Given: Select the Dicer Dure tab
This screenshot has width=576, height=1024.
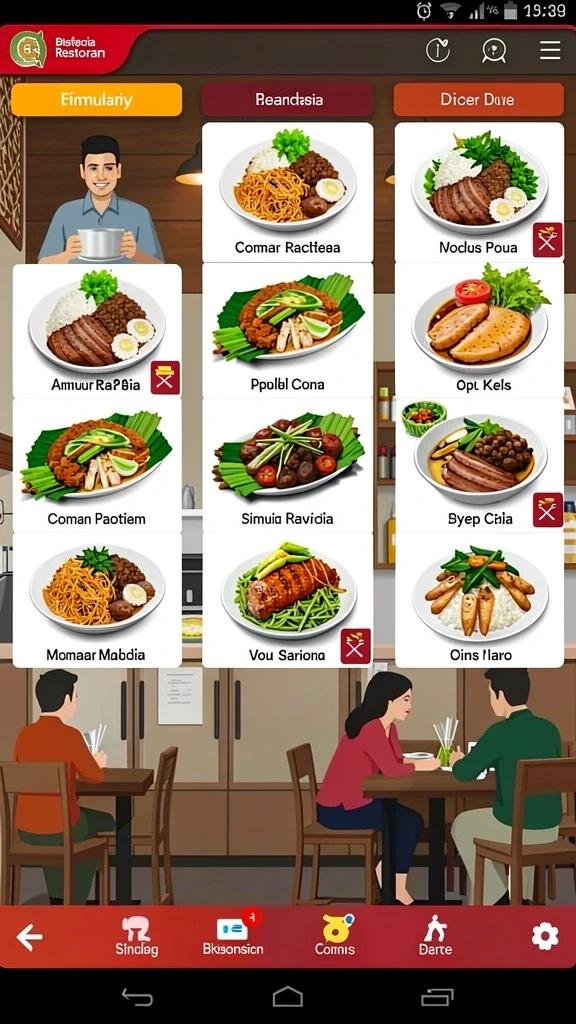Looking at the screenshot, I should pos(479,100).
